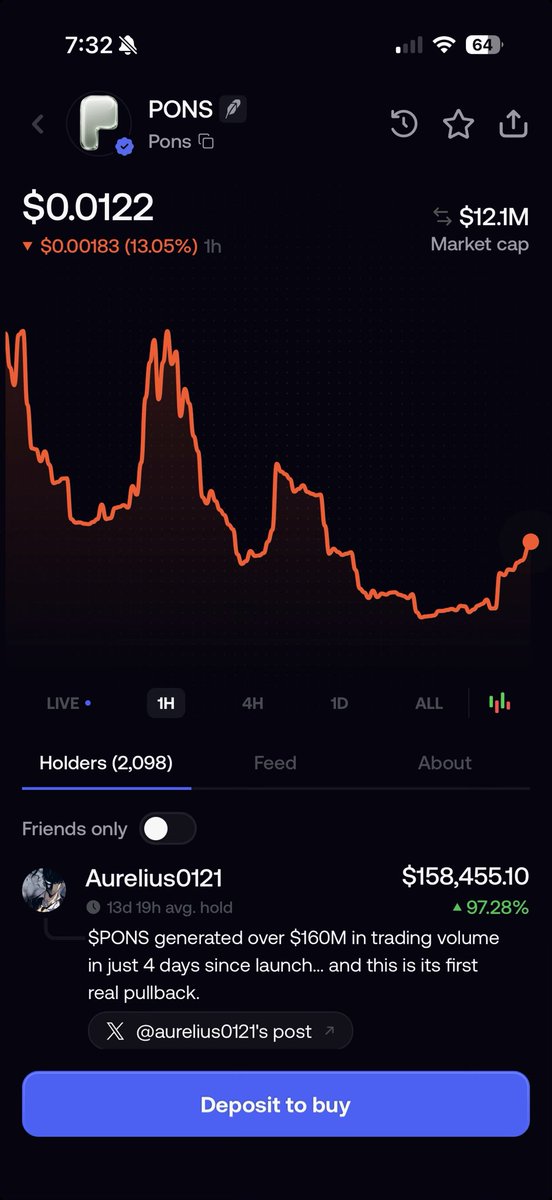Go back using the top-left arrow

(38, 124)
